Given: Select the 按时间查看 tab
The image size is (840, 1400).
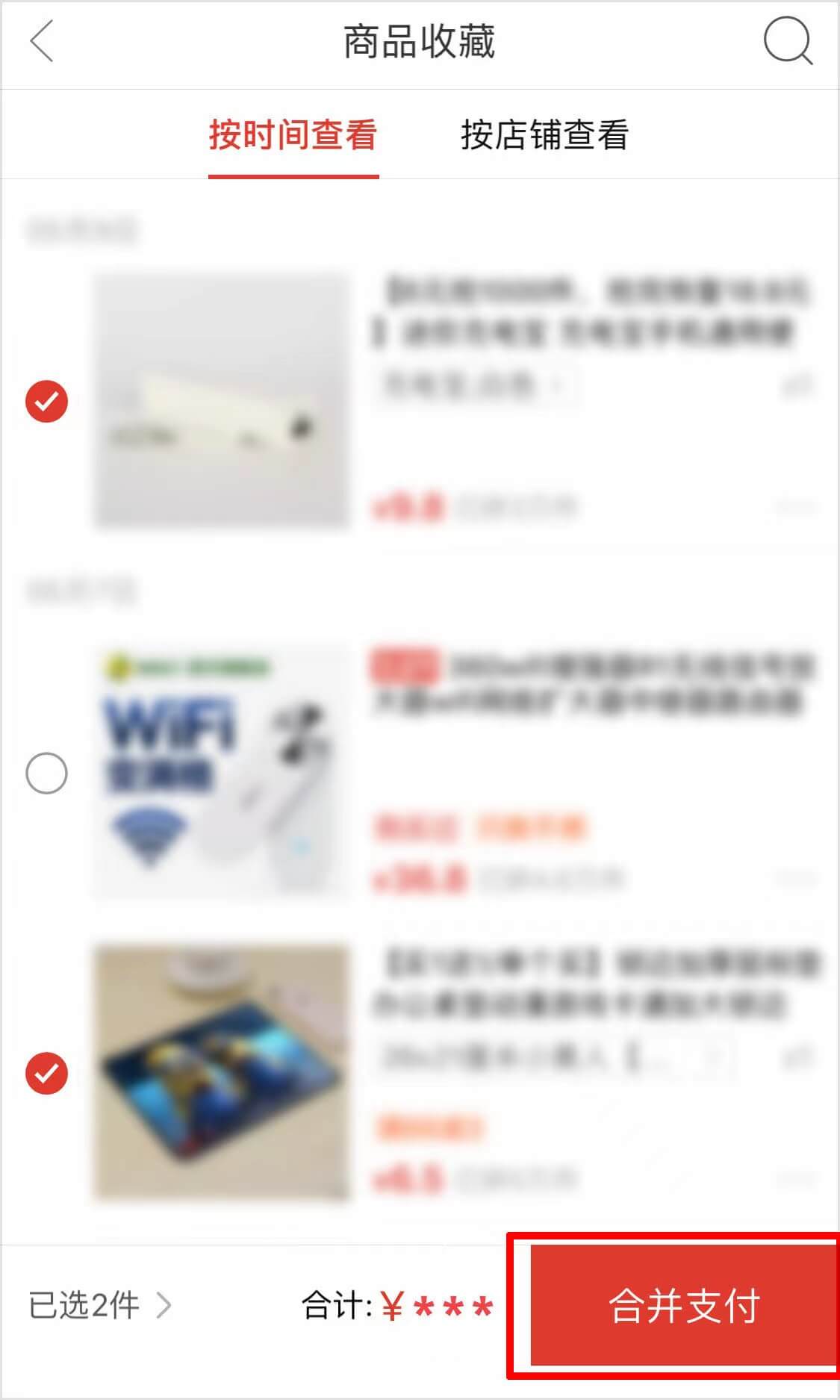Looking at the screenshot, I should (293, 135).
